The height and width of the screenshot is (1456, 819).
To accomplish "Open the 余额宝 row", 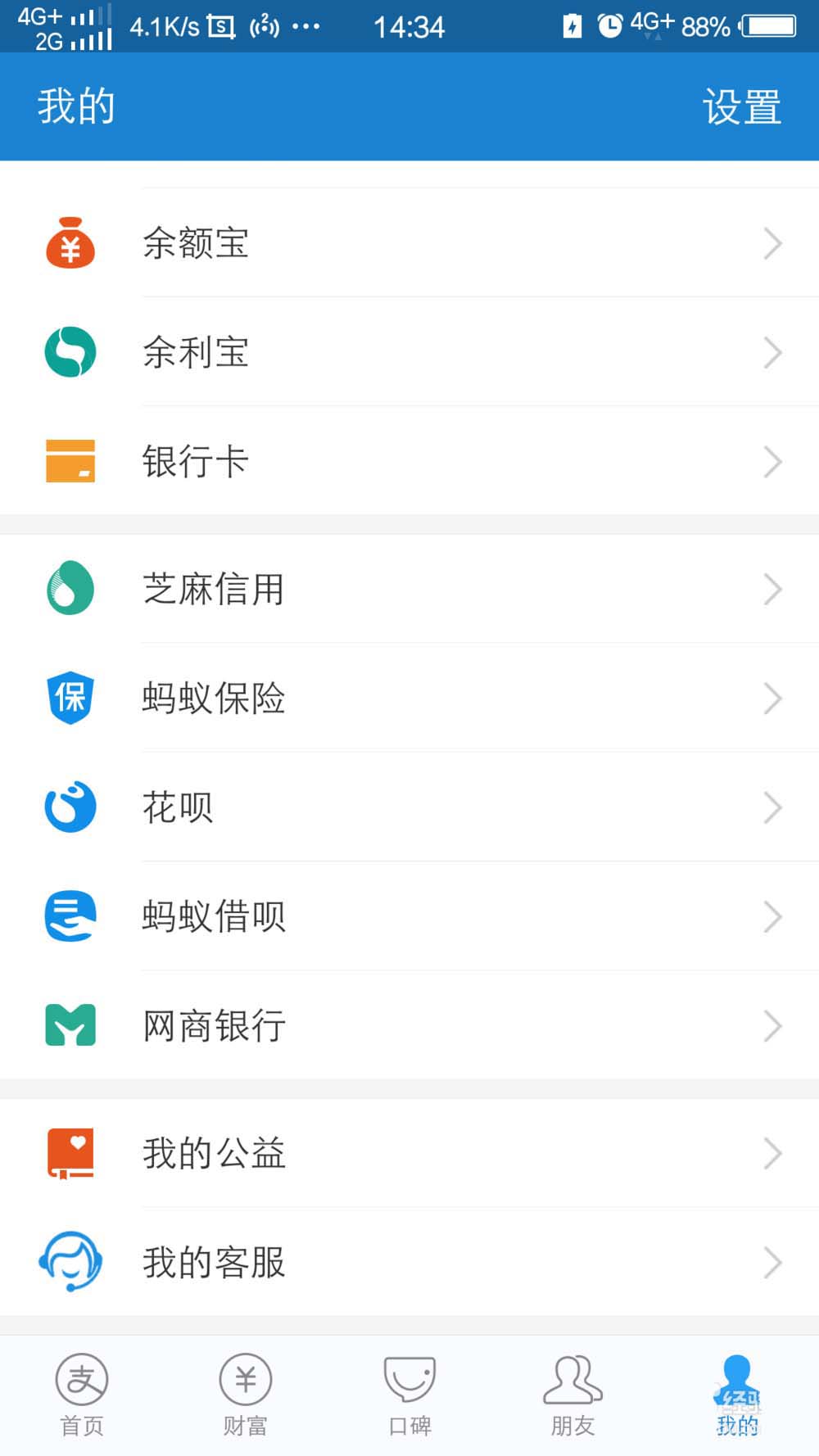I will [x=409, y=243].
